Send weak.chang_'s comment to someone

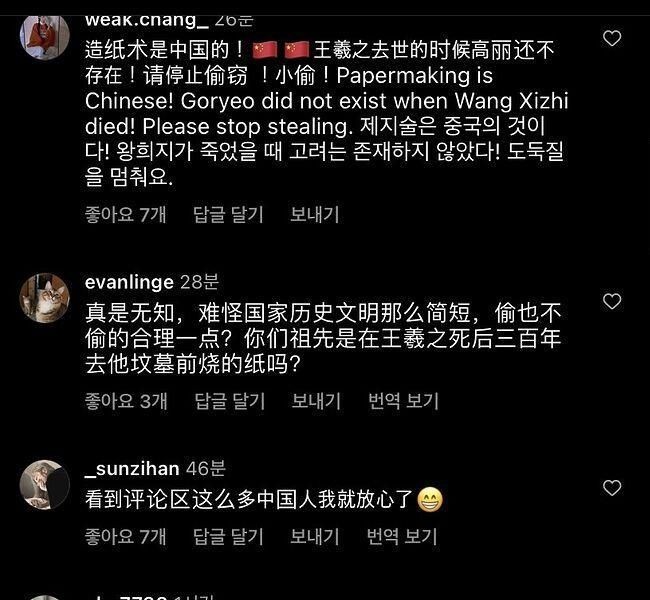click(x=315, y=214)
